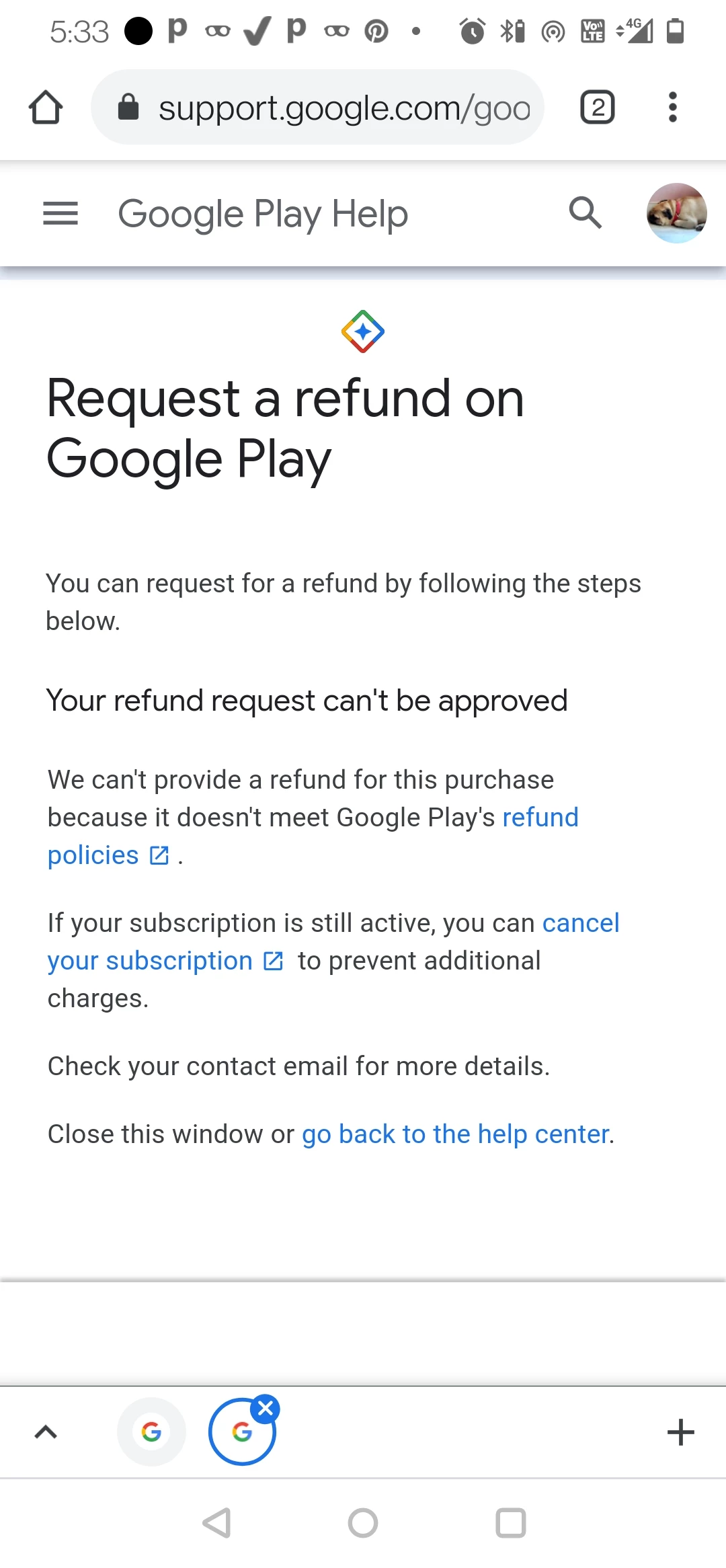Go back to the help center

pos(456,1134)
